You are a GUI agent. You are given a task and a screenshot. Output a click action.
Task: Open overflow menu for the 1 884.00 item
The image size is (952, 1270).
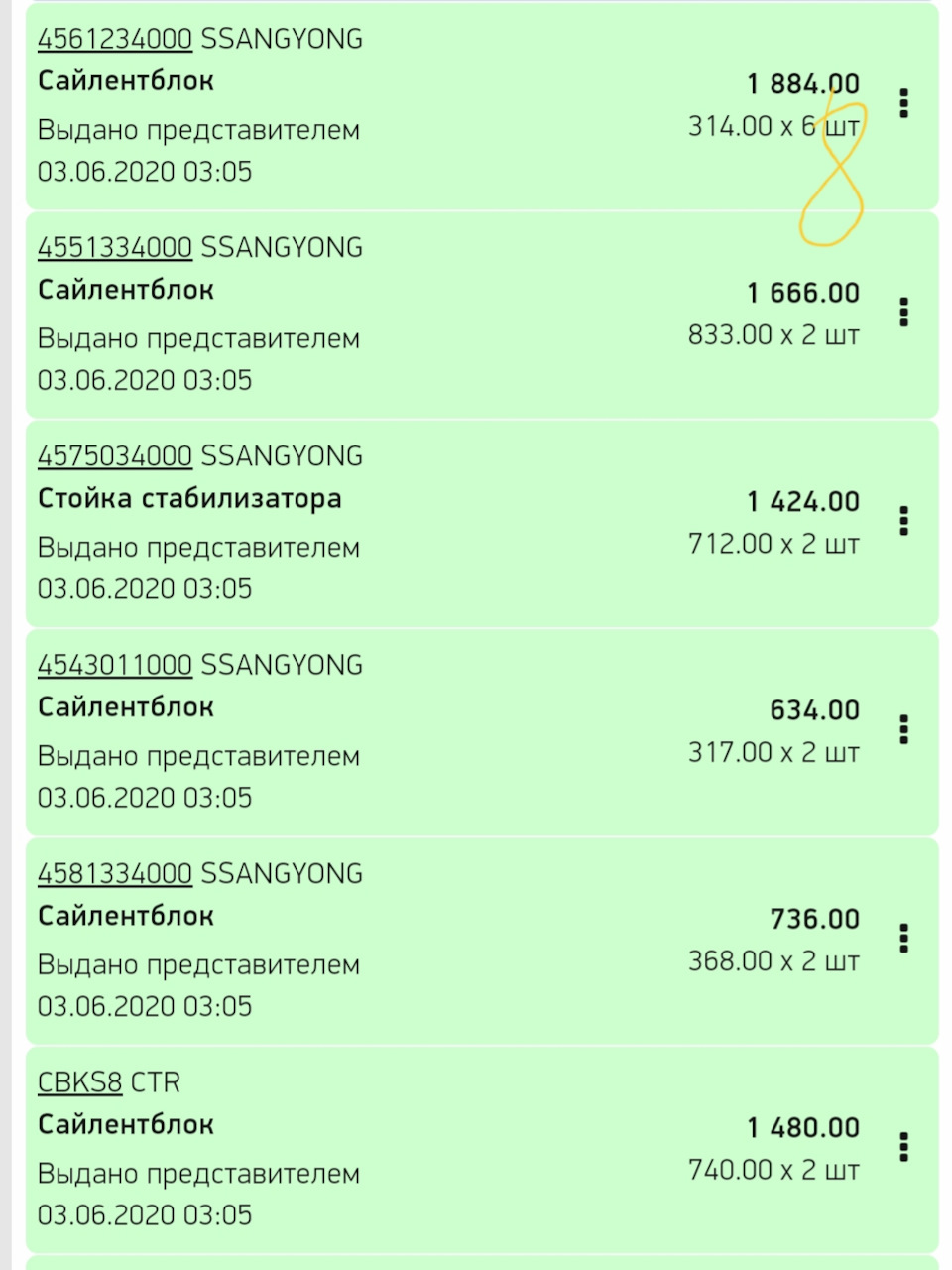coord(903,103)
